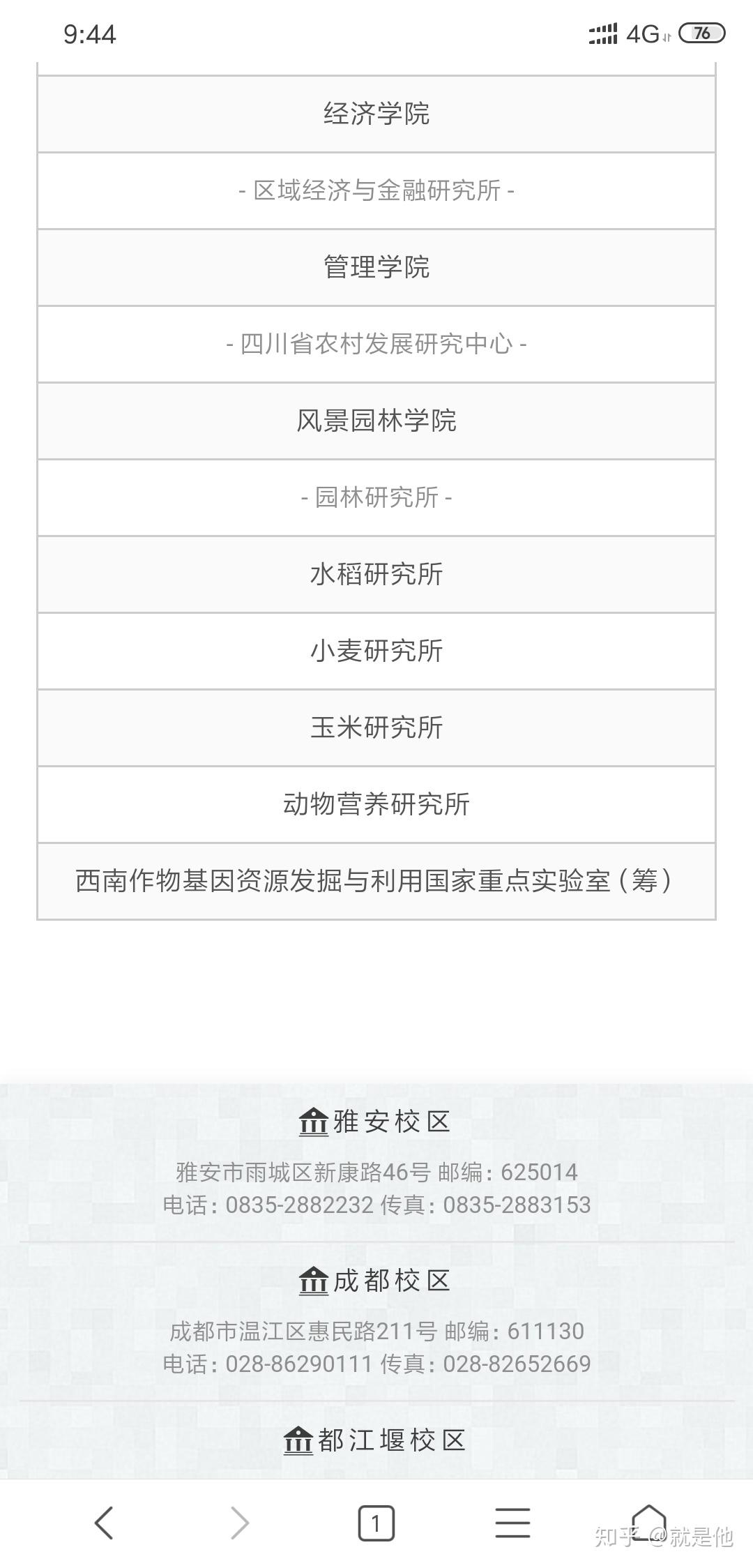Go forward with the browser arrow
Viewport: 753px width, 1568px height.
point(239,1523)
